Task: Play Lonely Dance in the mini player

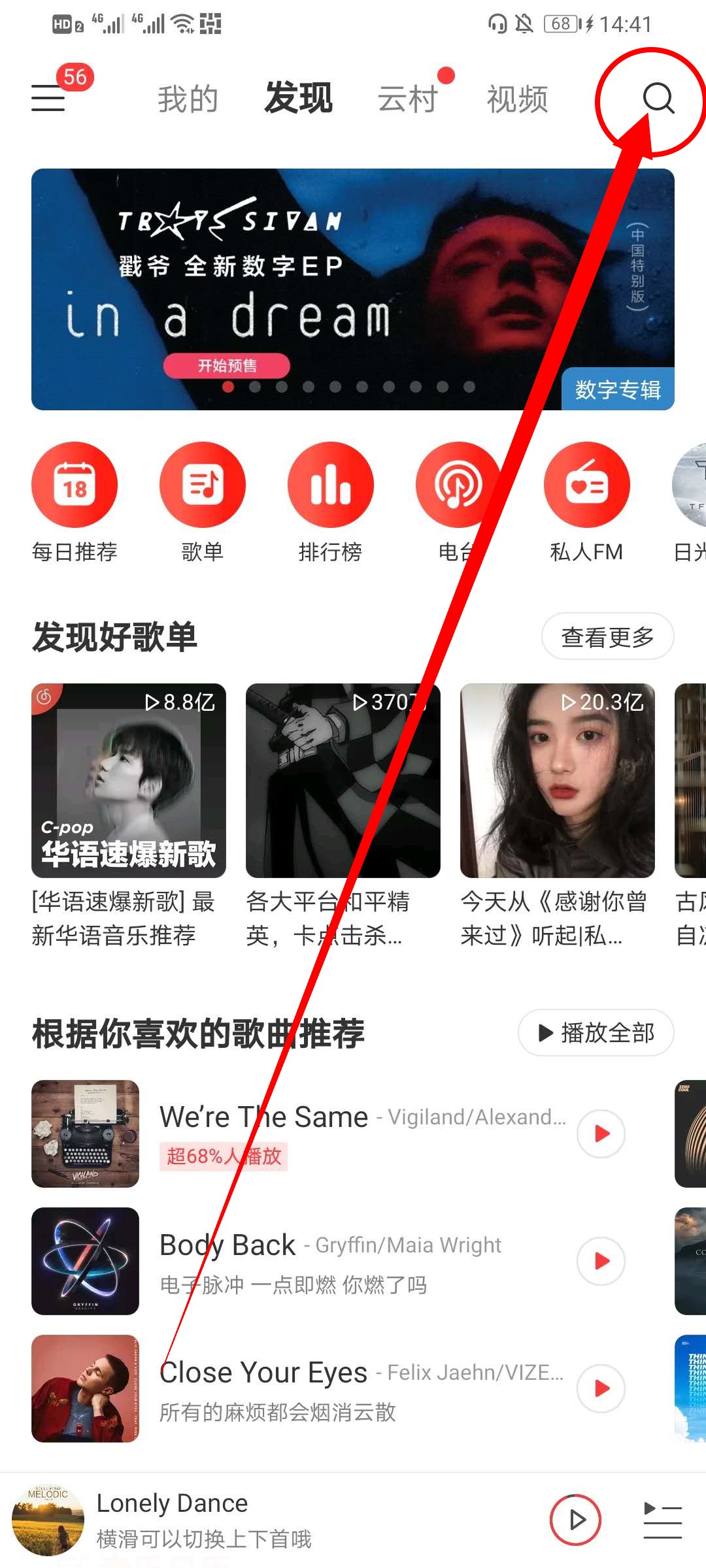Action: [576, 1520]
